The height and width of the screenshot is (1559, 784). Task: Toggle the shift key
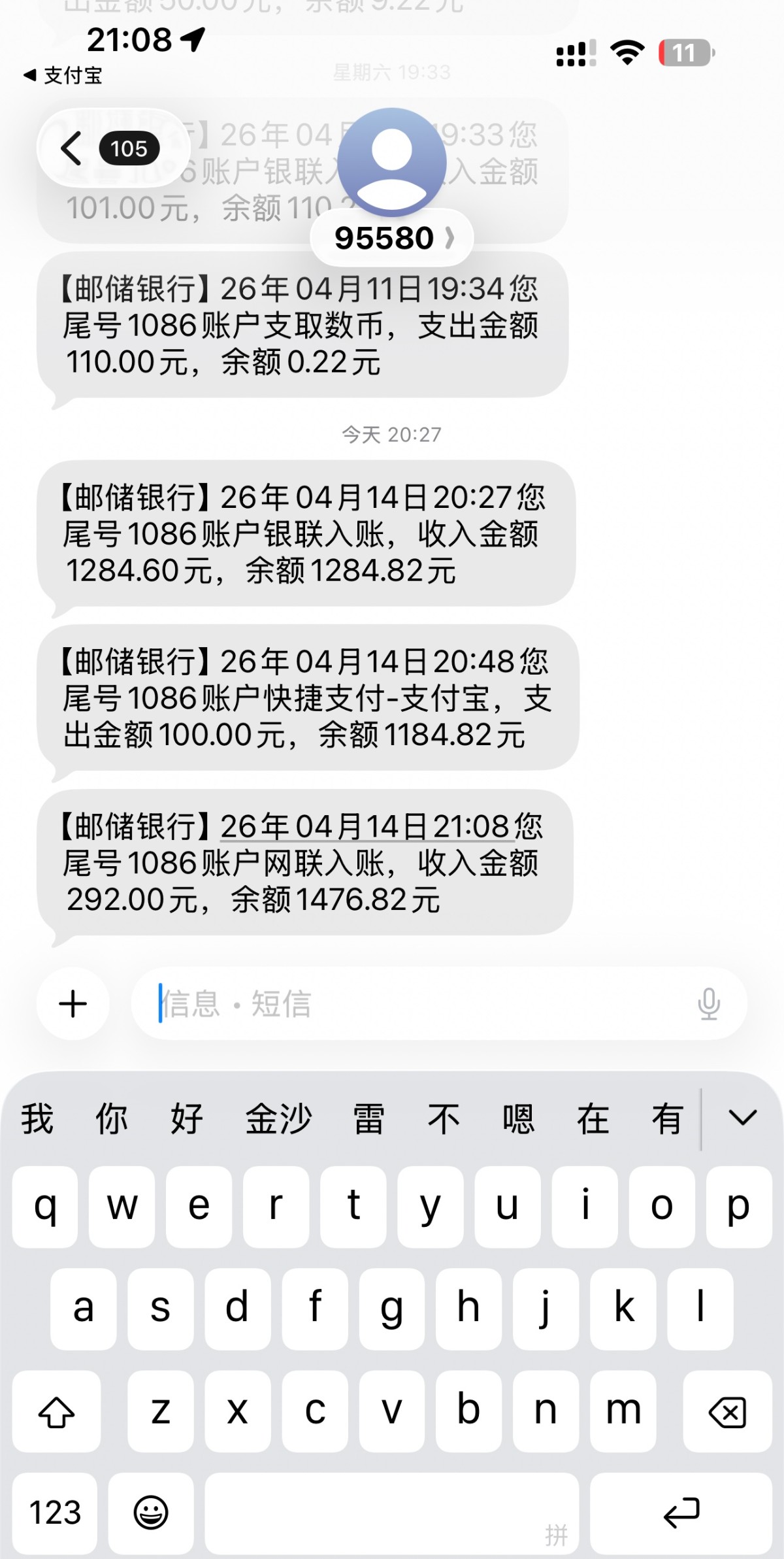tap(57, 1411)
